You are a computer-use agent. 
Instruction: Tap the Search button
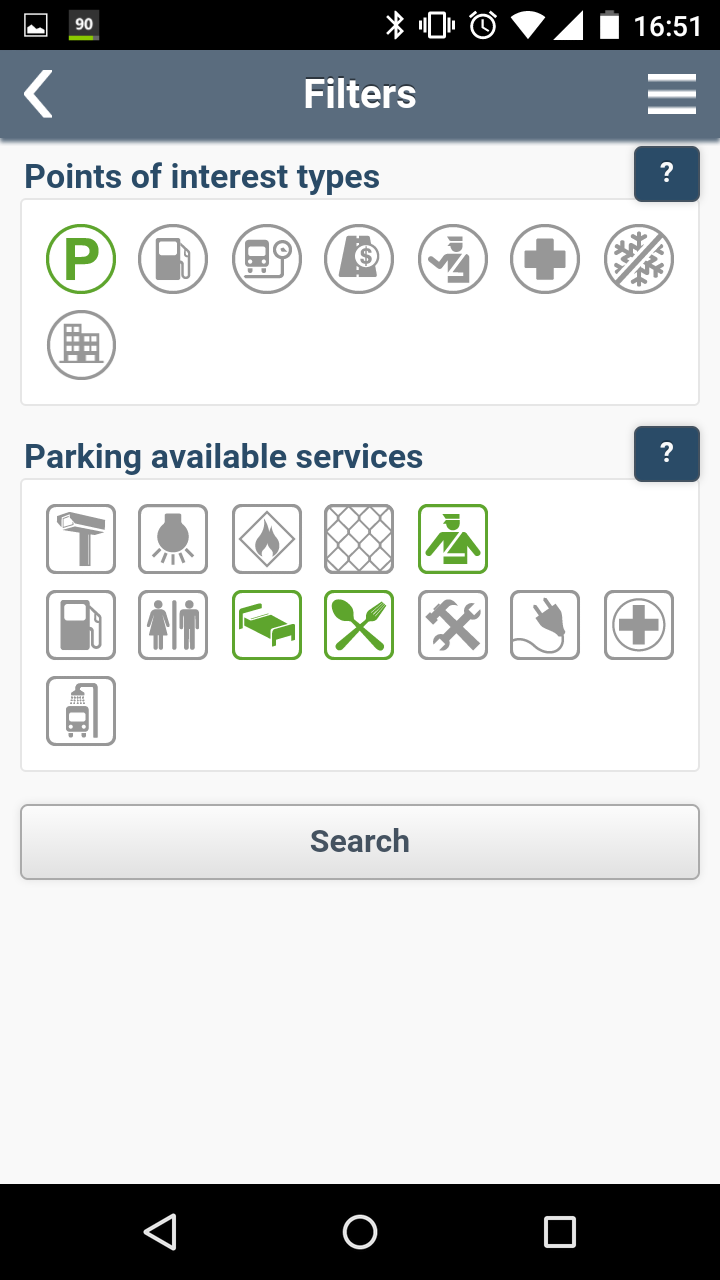coord(360,842)
